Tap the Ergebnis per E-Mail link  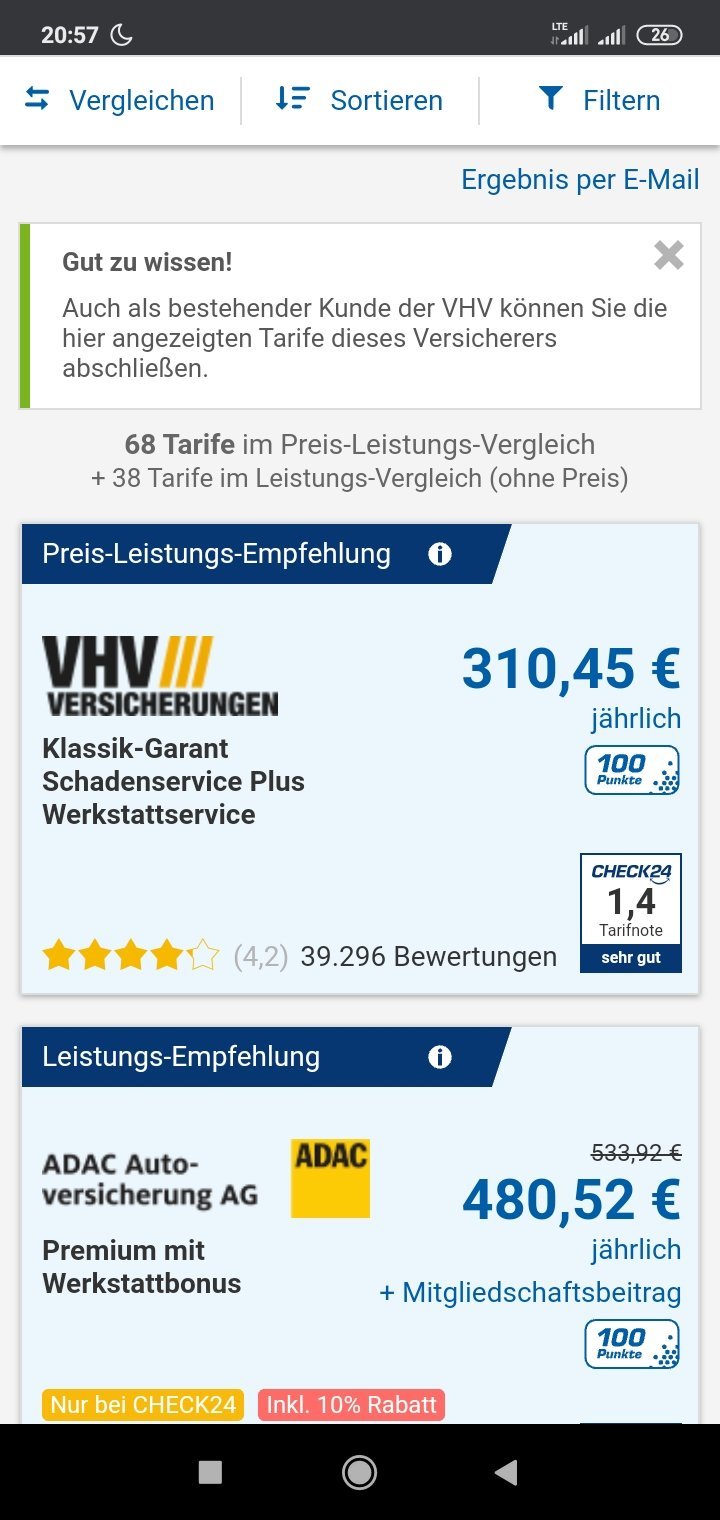580,180
